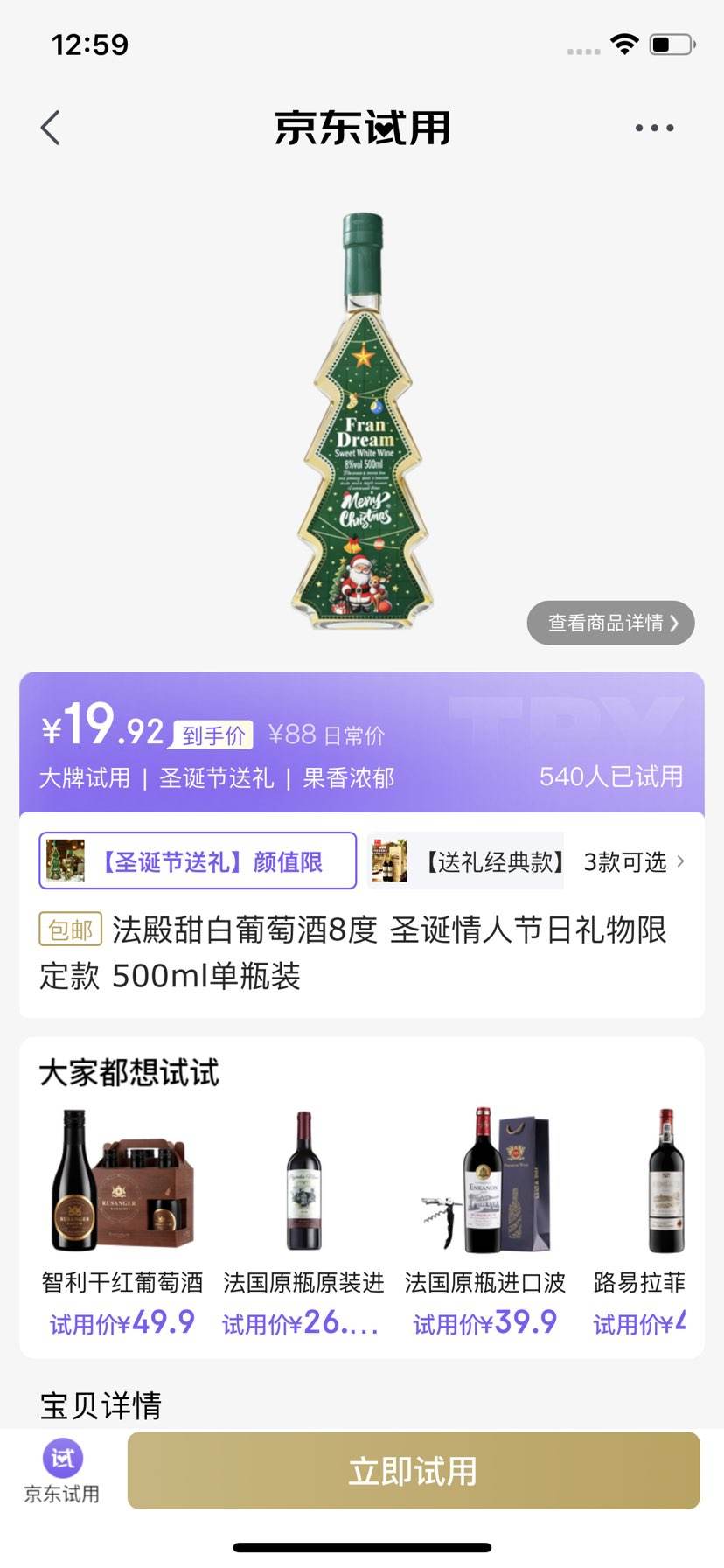Tap the 到手价 price tag icon
724x1568 pixels.
212,733
